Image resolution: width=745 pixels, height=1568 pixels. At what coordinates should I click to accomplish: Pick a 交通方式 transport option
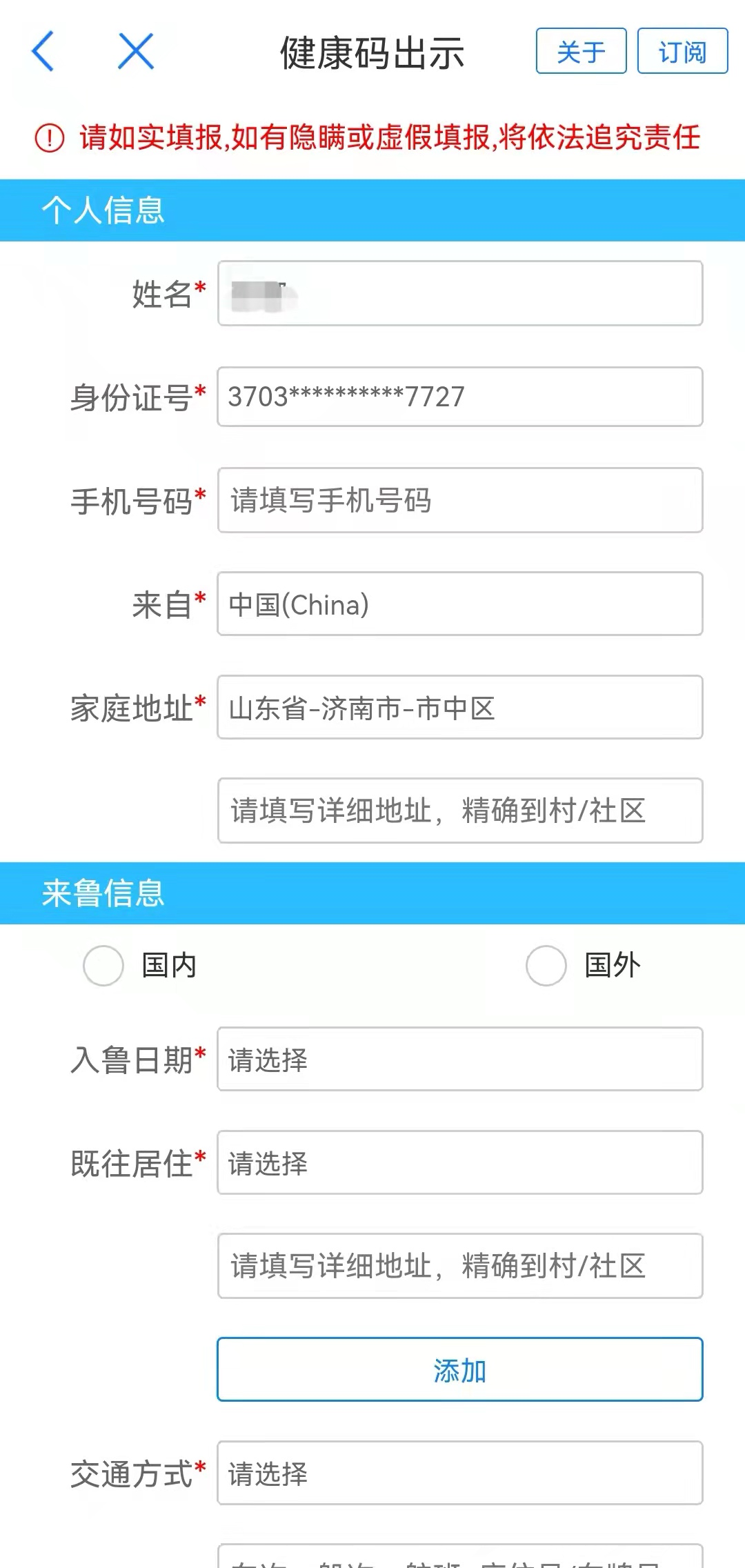point(460,1473)
